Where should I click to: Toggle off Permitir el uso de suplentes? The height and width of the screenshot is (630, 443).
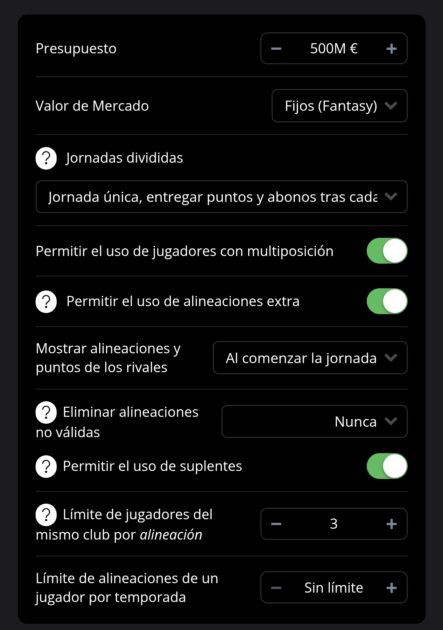coord(387,466)
